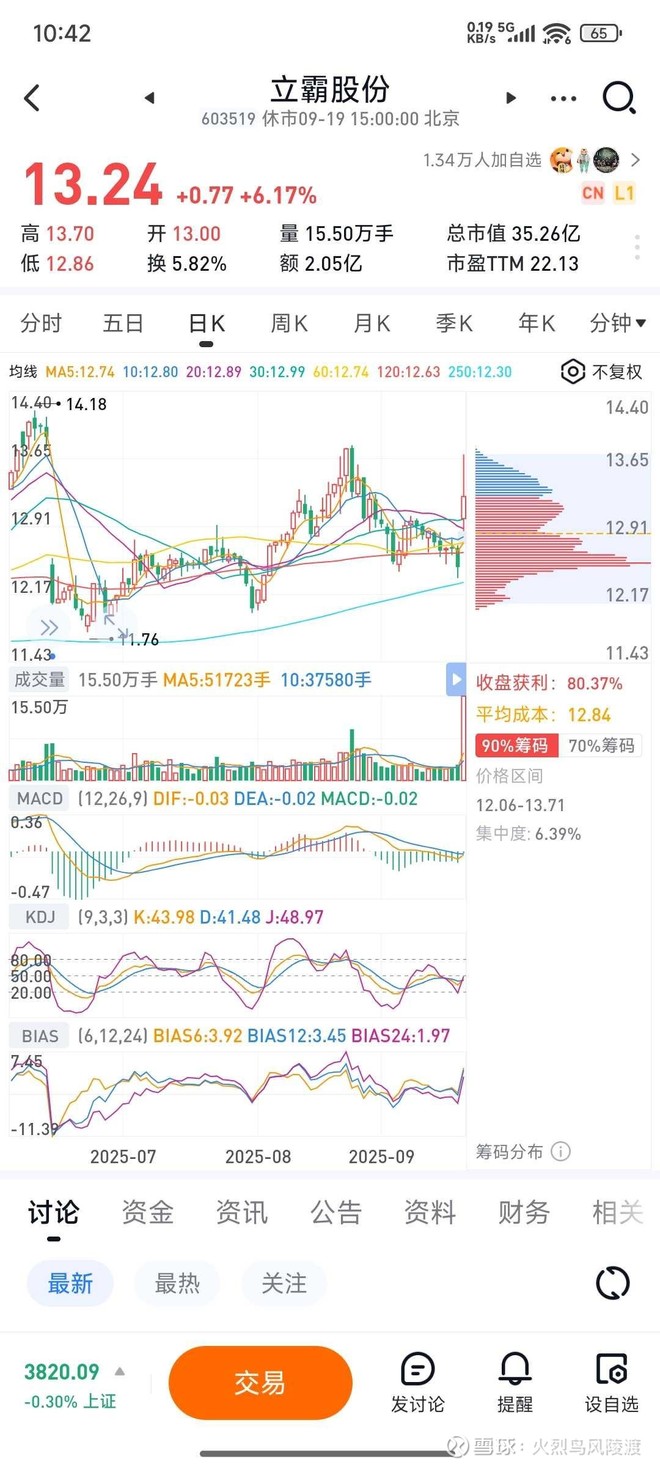Image resolution: width=660 pixels, height=1467 pixels.
Task: Write a post via 发讨论
Action: pos(417,1383)
